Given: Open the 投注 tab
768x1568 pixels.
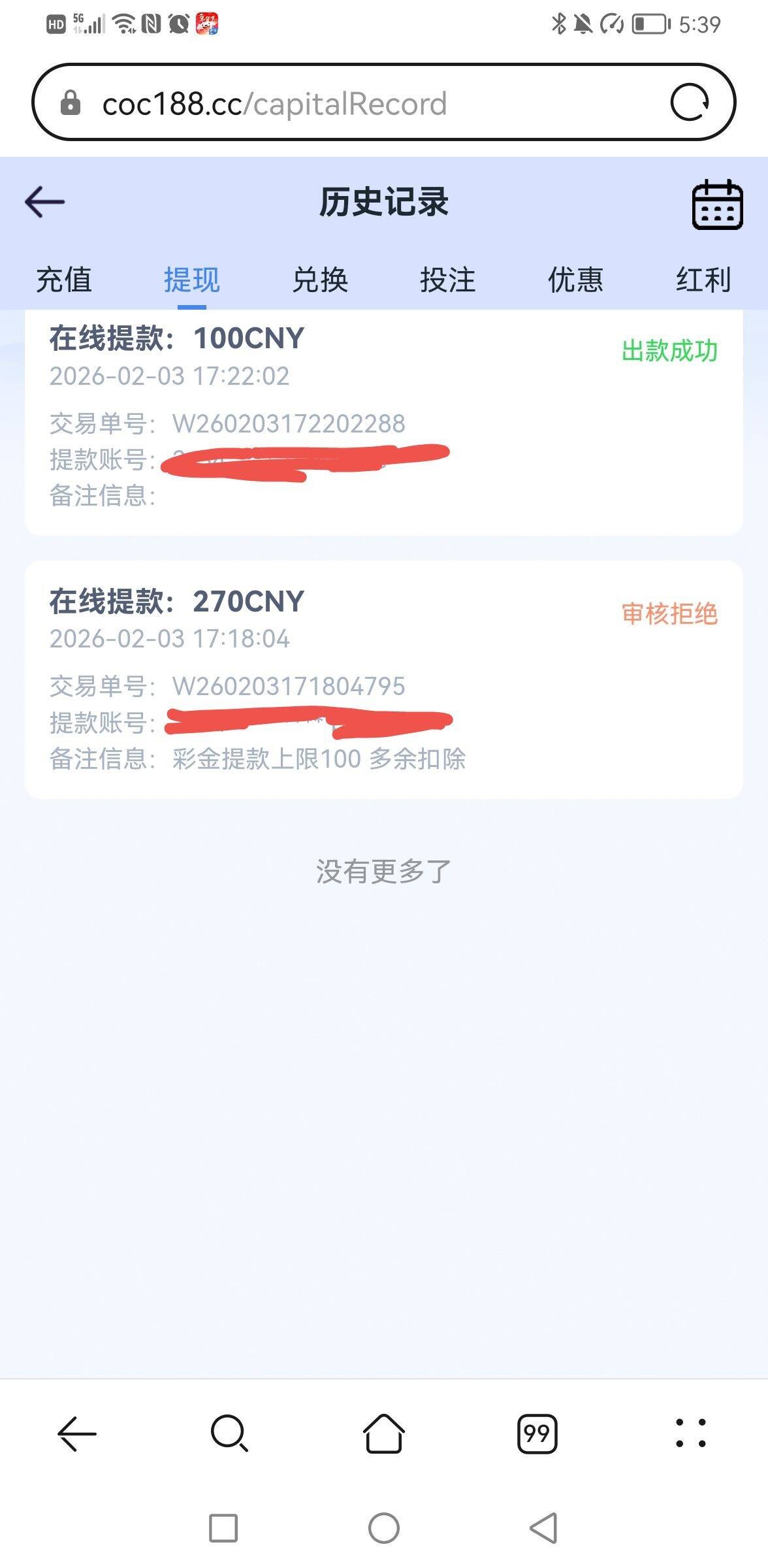Looking at the screenshot, I should tap(447, 280).
